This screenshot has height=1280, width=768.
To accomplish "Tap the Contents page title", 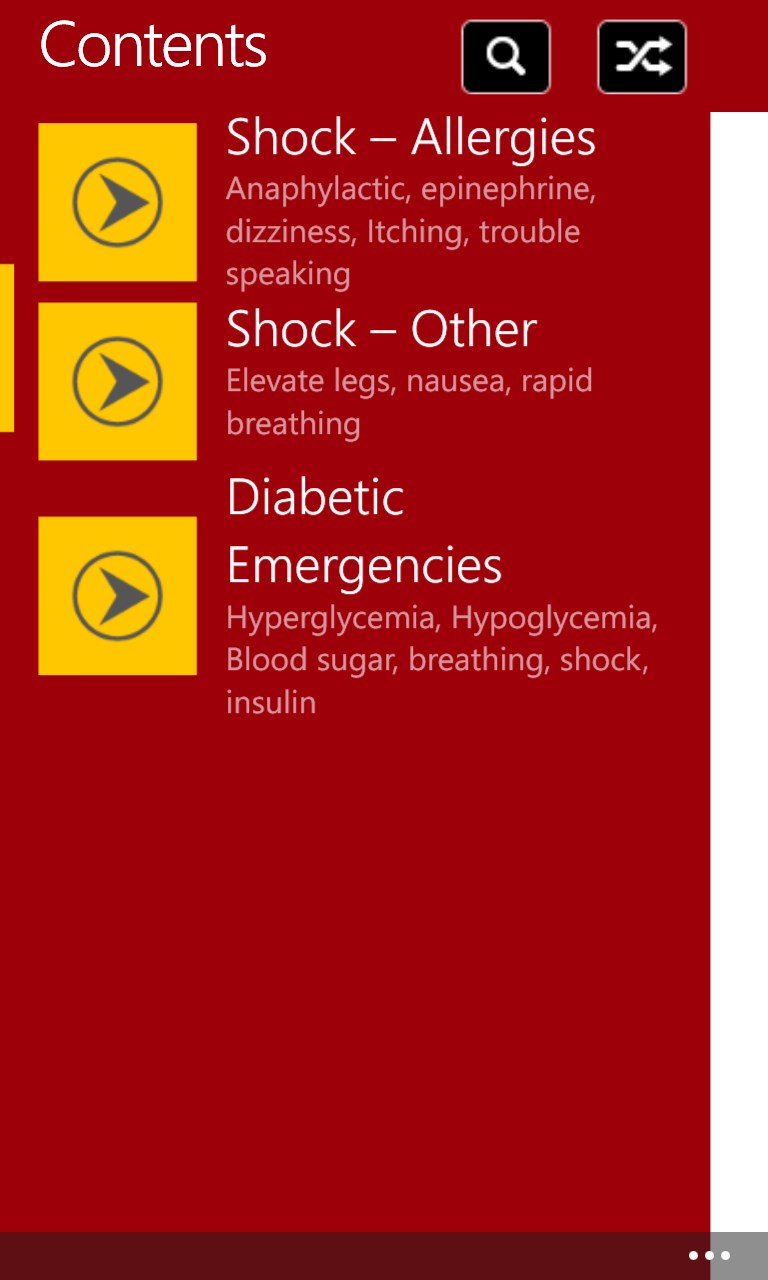I will pos(152,44).
